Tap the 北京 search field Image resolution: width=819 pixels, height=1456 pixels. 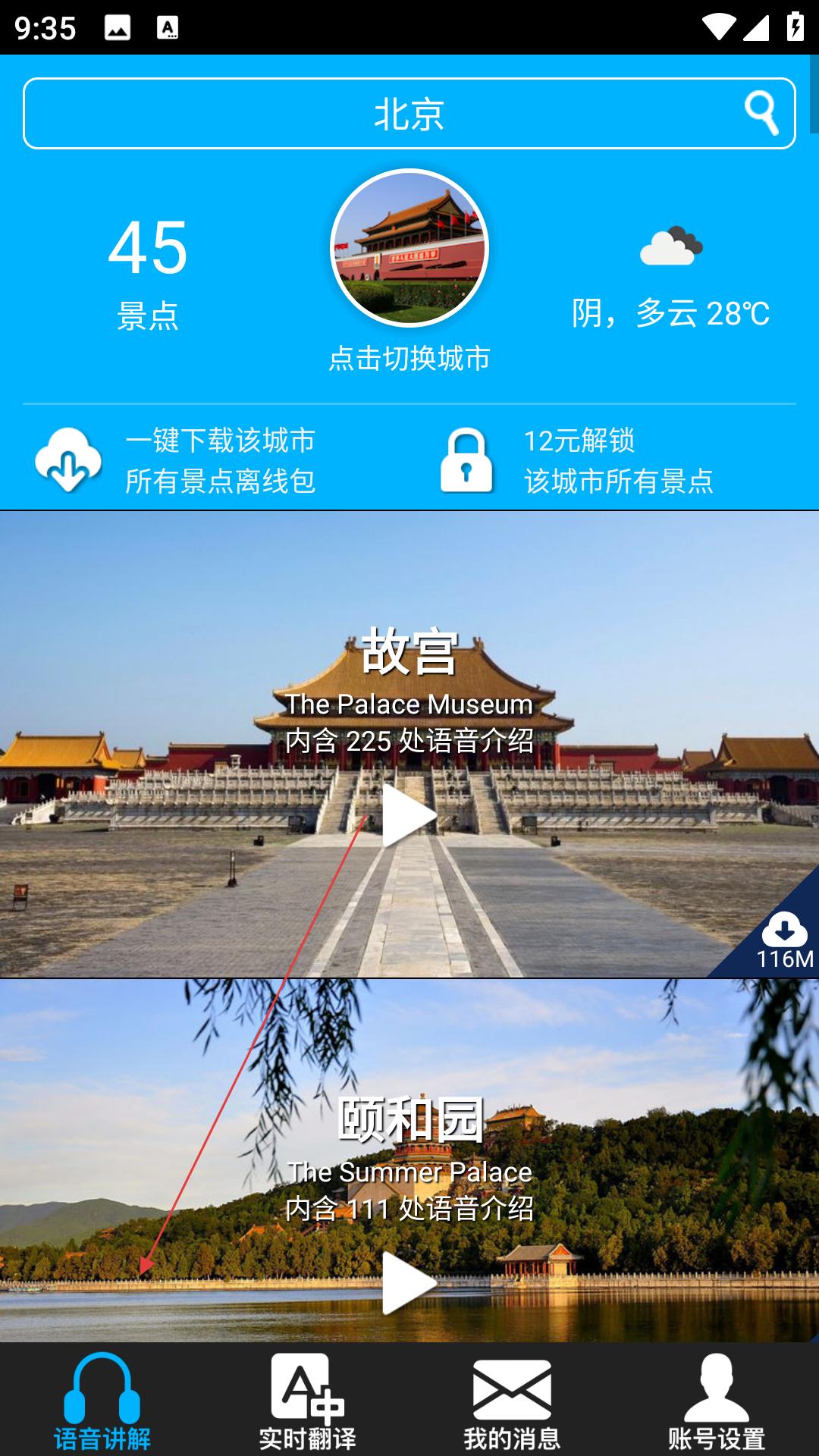coord(379,114)
